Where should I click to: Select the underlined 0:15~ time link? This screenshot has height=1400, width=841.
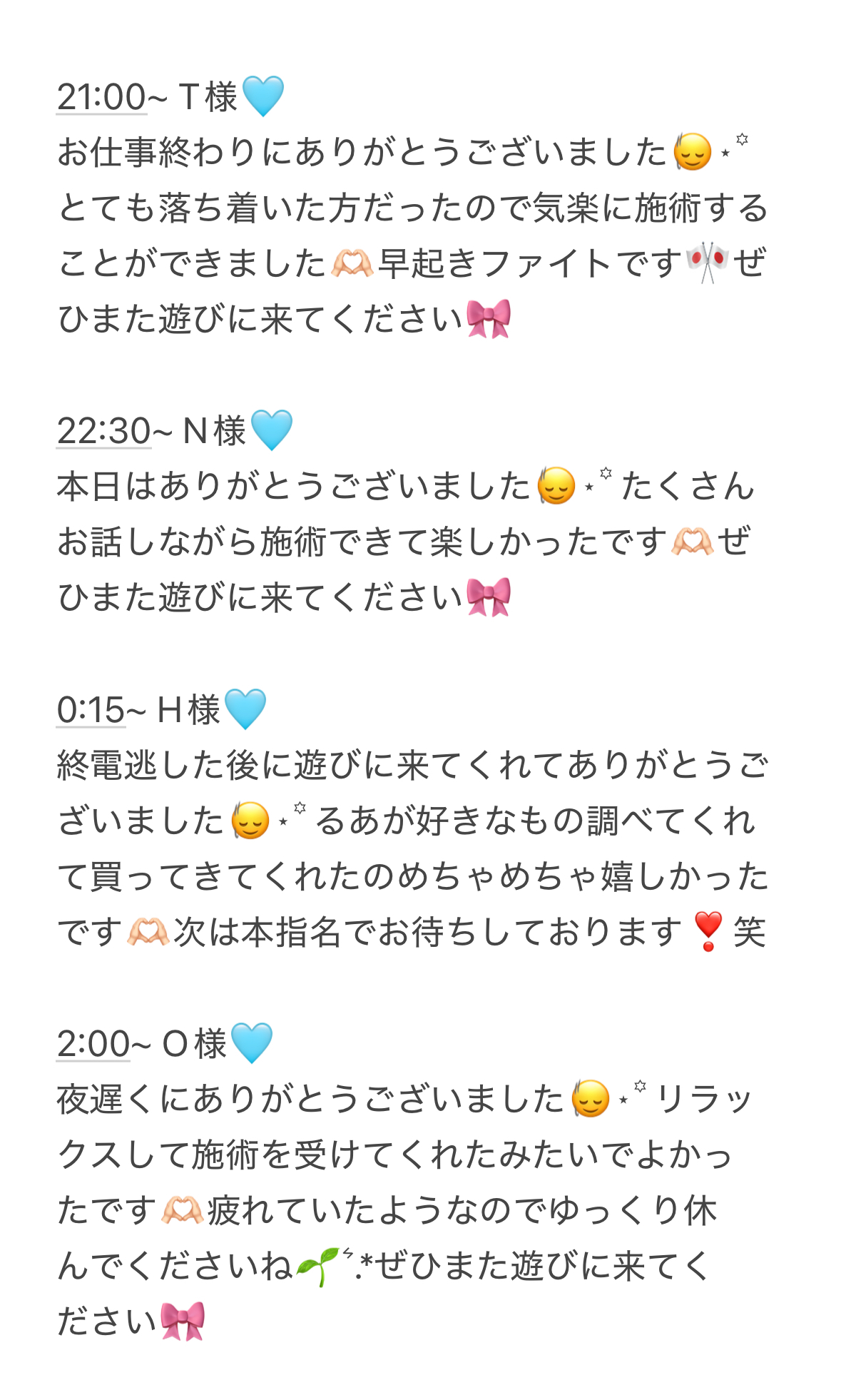(x=91, y=710)
